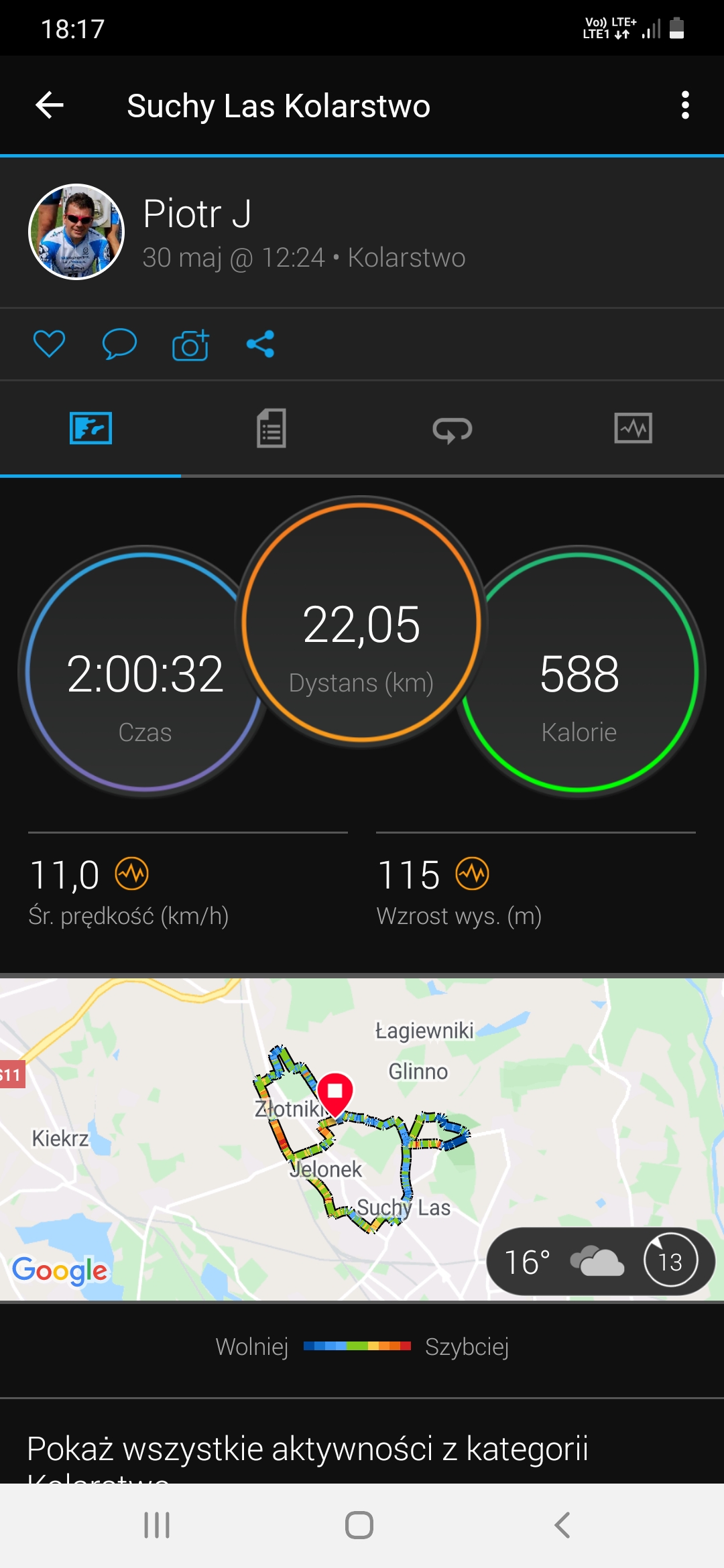The height and width of the screenshot is (1568, 724).
Task: Go back using the top-left arrow
Action: click(x=50, y=105)
